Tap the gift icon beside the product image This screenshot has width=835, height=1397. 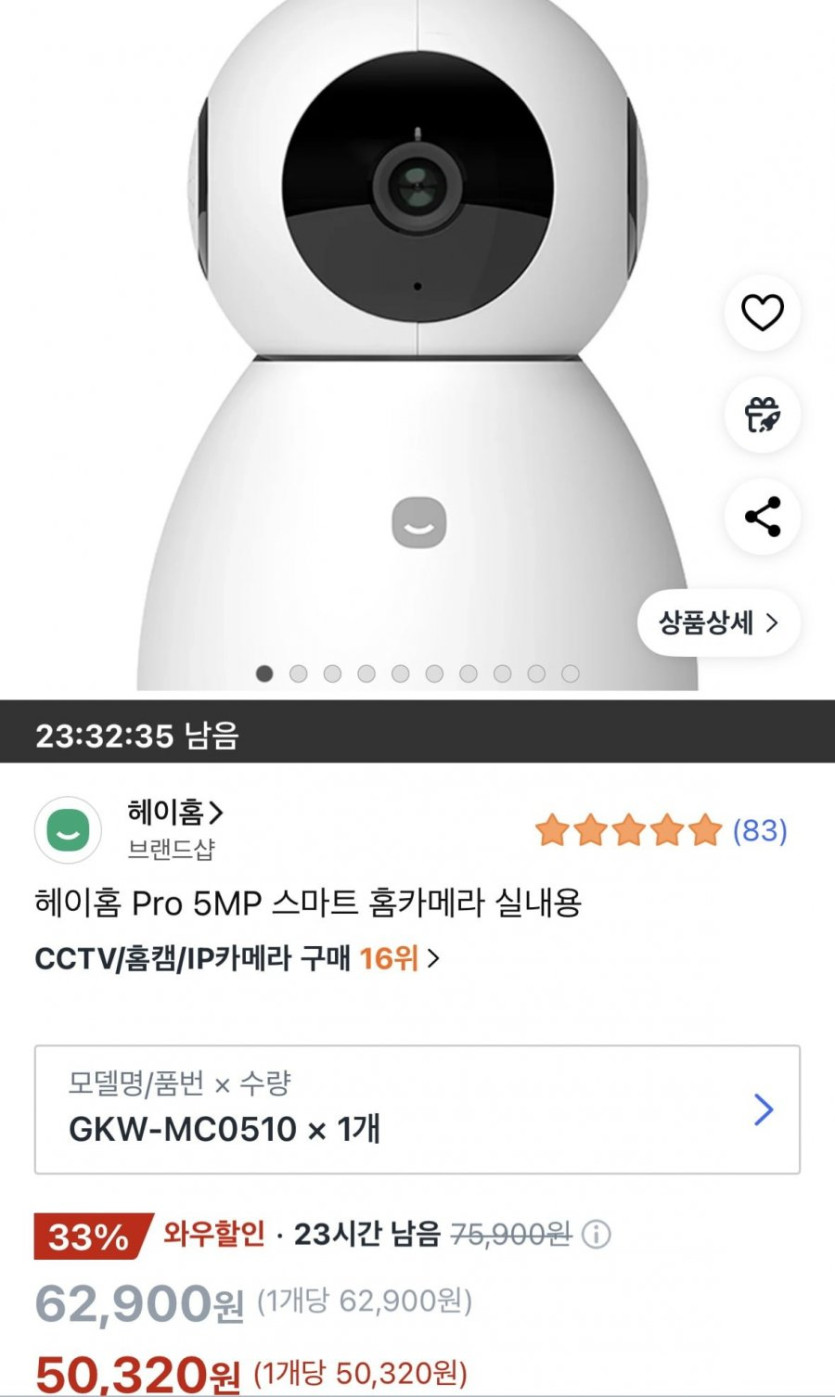(x=762, y=415)
